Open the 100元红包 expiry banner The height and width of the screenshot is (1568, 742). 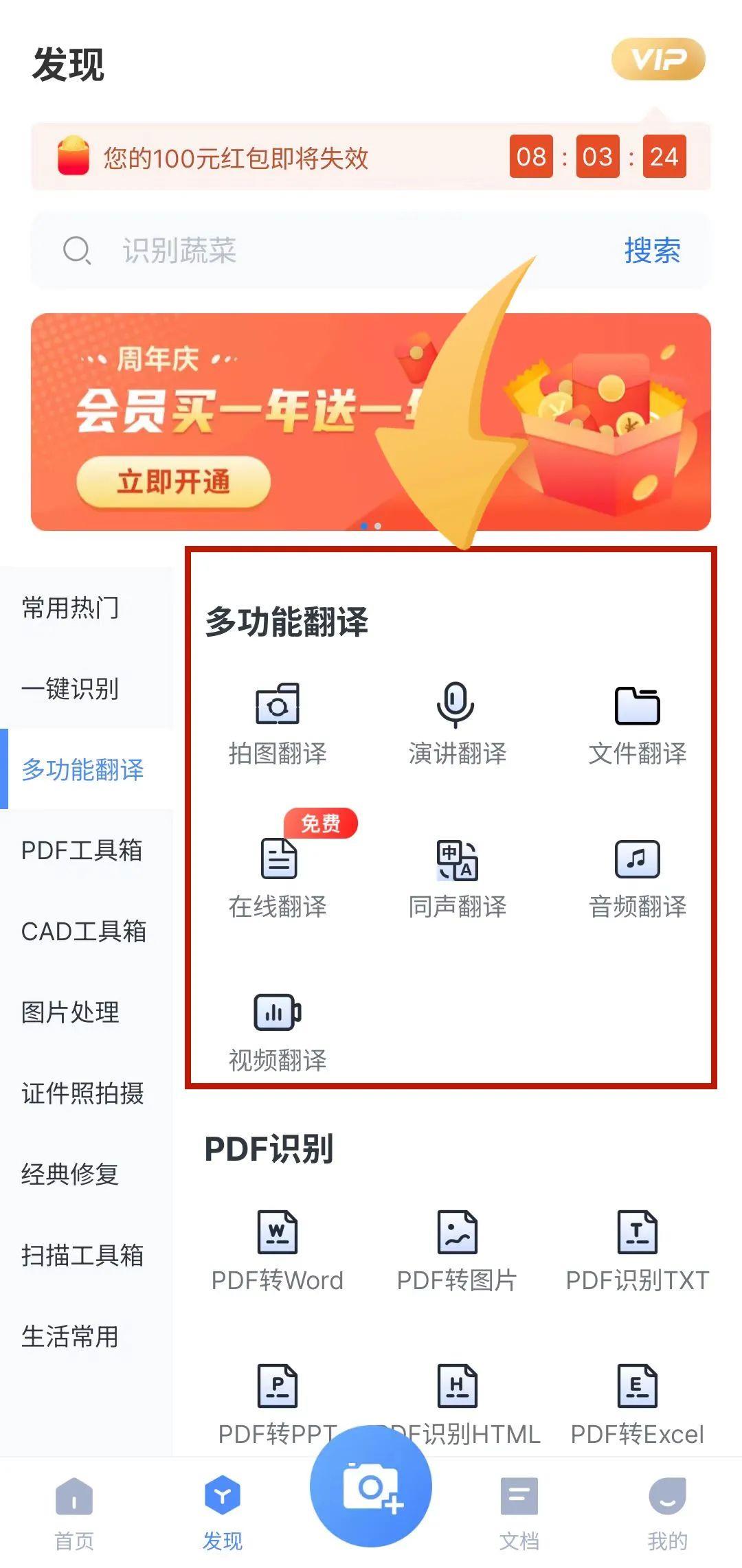[x=371, y=157]
